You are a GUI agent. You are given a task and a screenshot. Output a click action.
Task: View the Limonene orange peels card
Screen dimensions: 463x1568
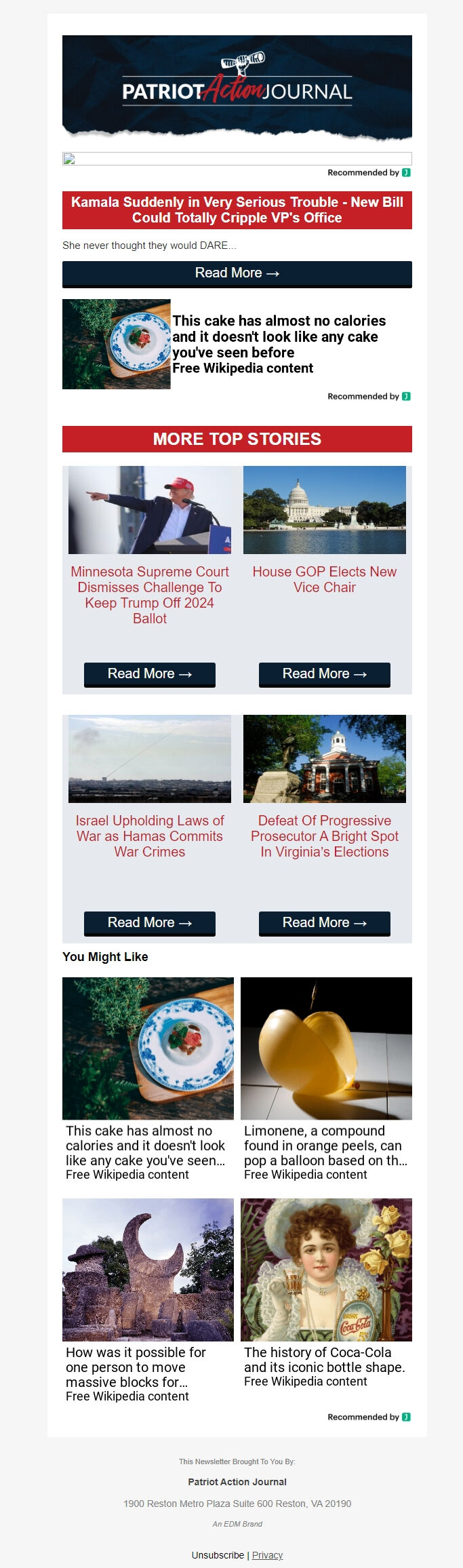pos(326,1078)
